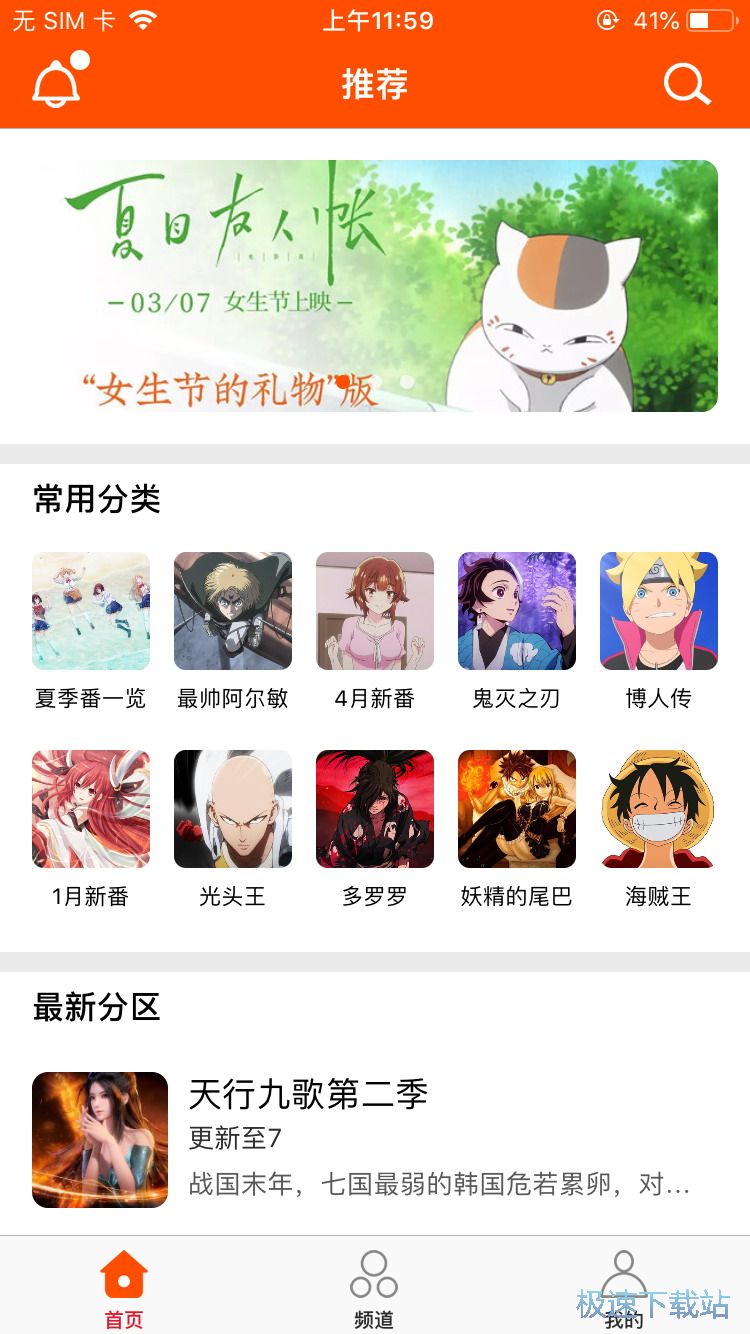
Task: Open the 光头王 category icon
Action: [x=232, y=809]
